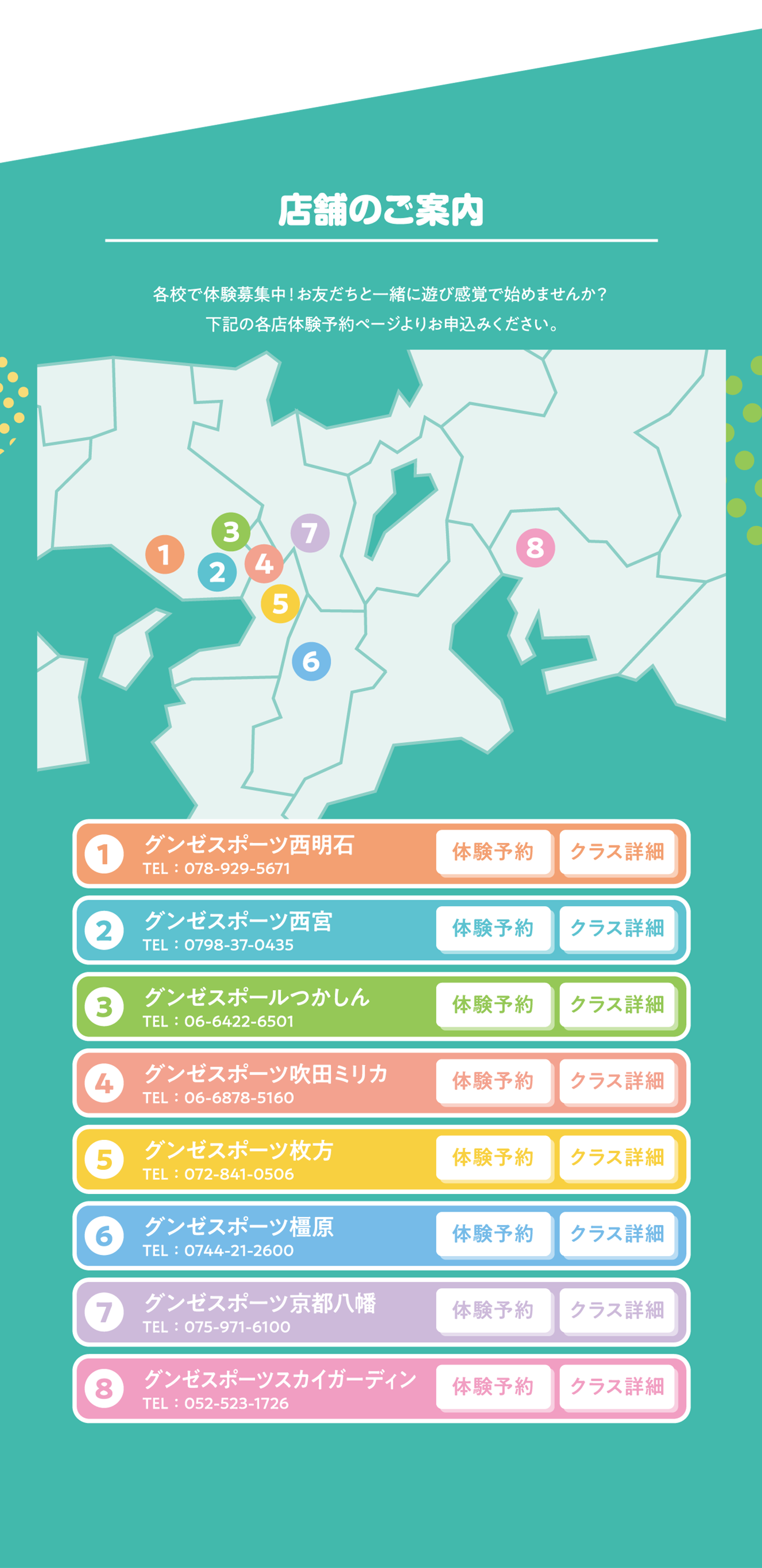Open クラス詳細 for グンゼスポーツ西明石
Screen dimensions: 762x1568
click(617, 852)
